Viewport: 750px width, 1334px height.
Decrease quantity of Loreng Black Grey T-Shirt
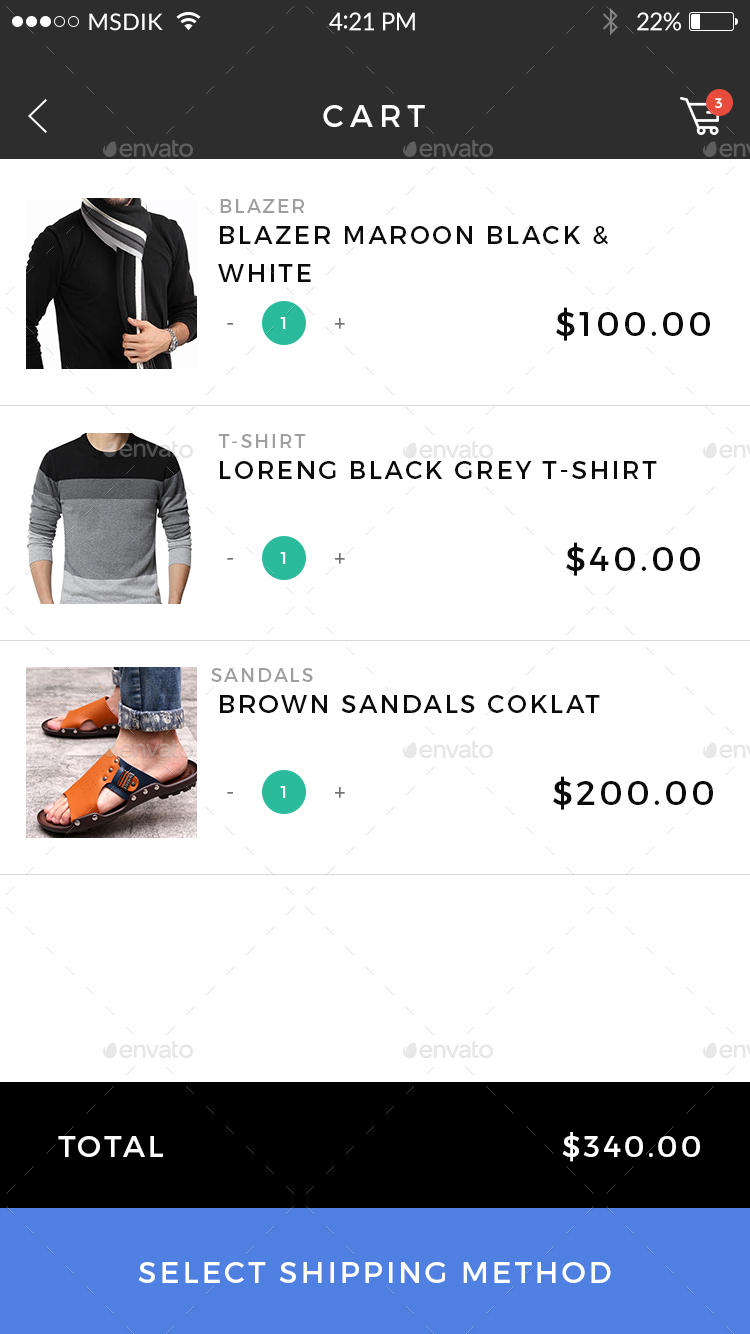point(230,559)
